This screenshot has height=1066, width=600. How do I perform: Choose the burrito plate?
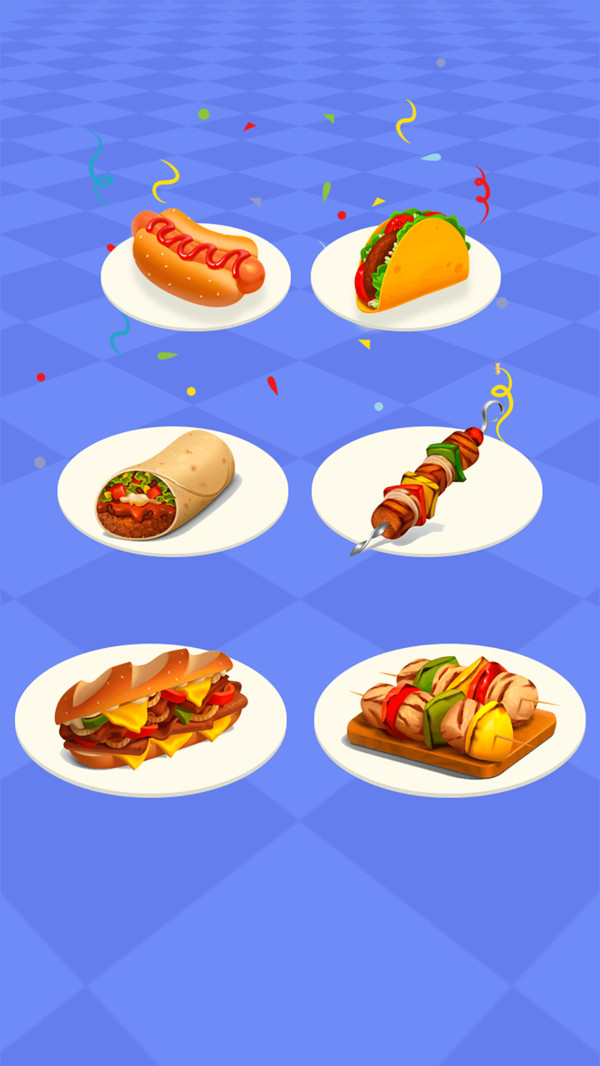point(172,489)
